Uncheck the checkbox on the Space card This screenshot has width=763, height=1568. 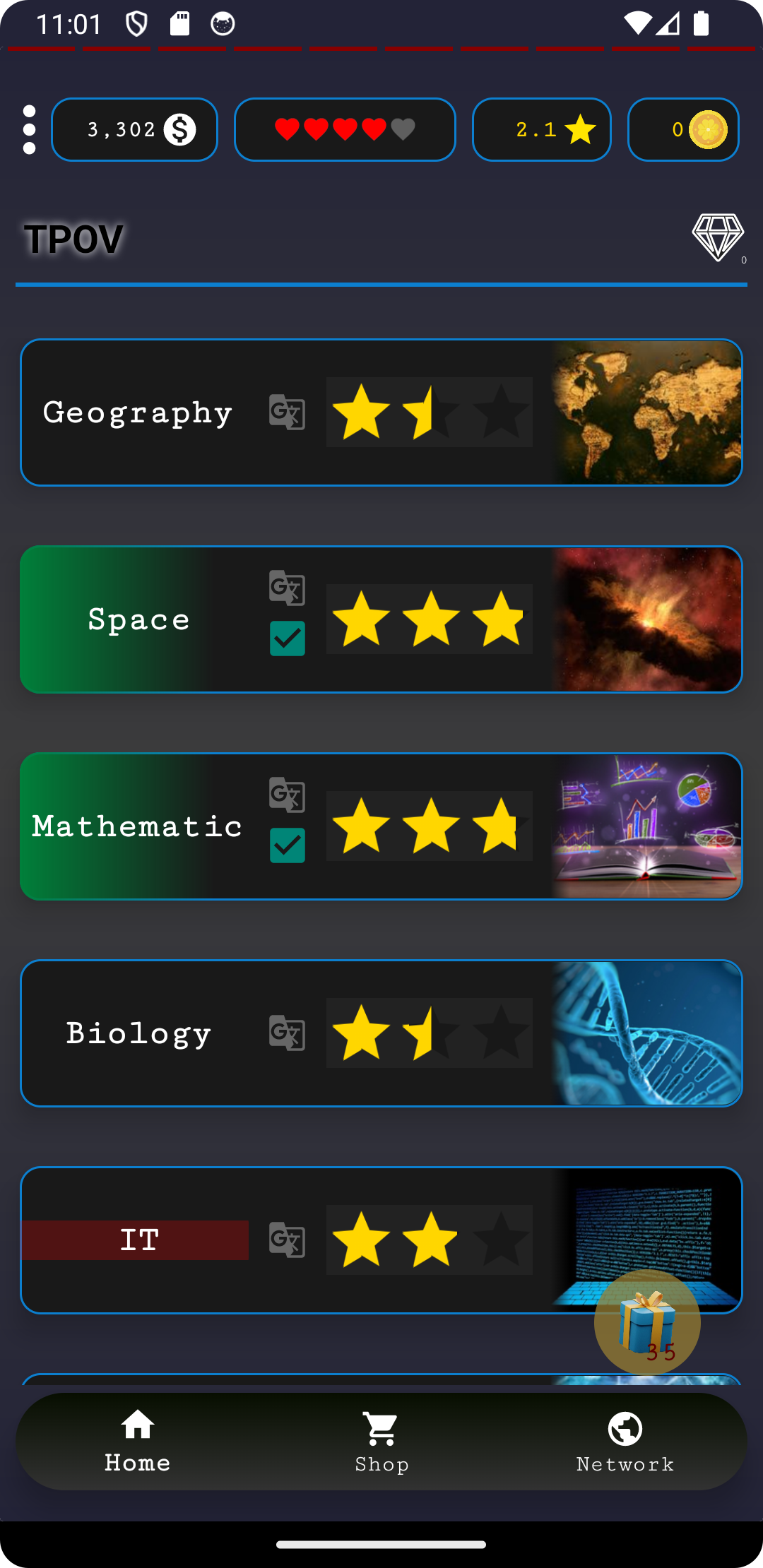coord(288,639)
